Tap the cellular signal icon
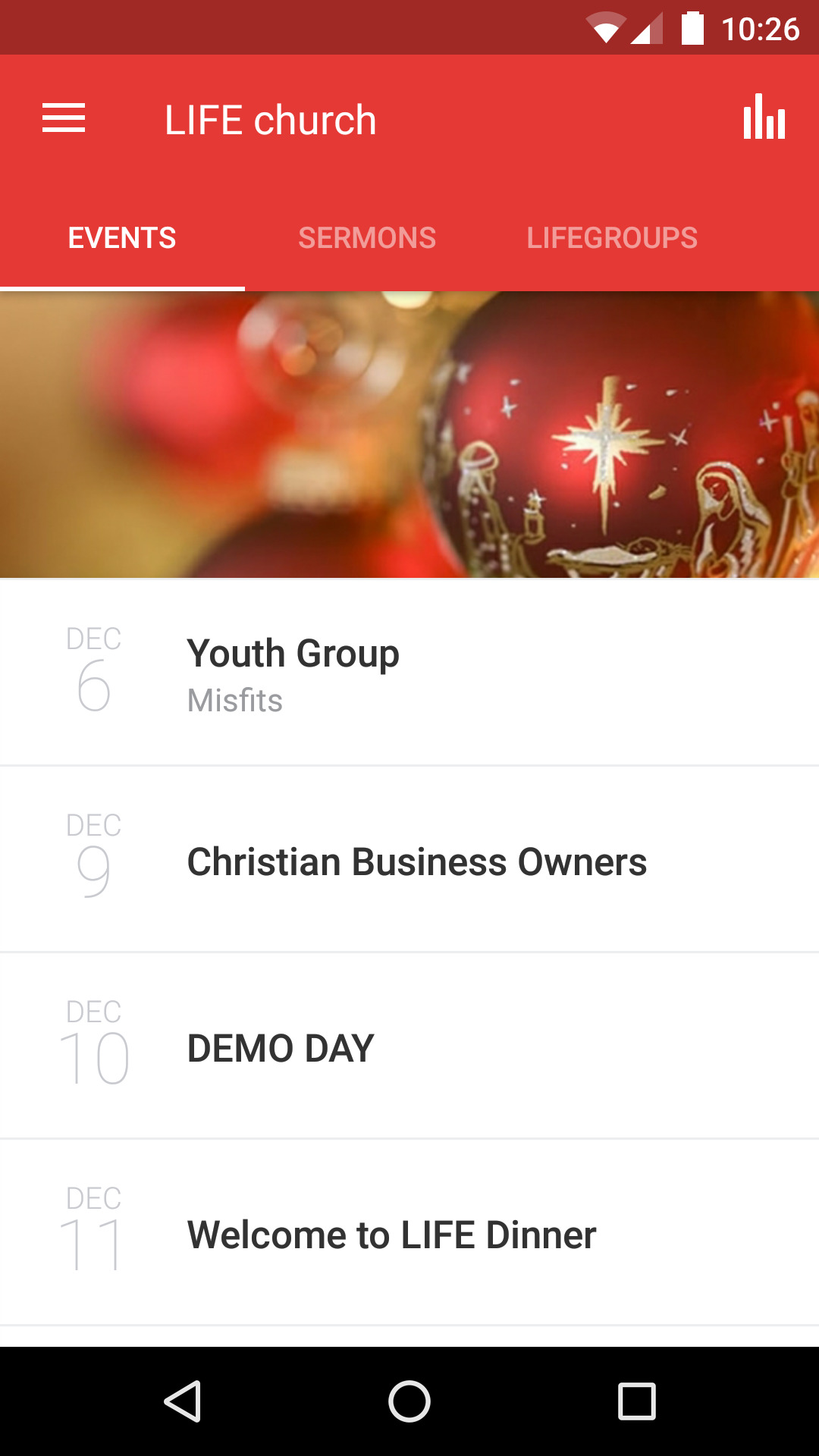819x1456 pixels. click(x=645, y=28)
